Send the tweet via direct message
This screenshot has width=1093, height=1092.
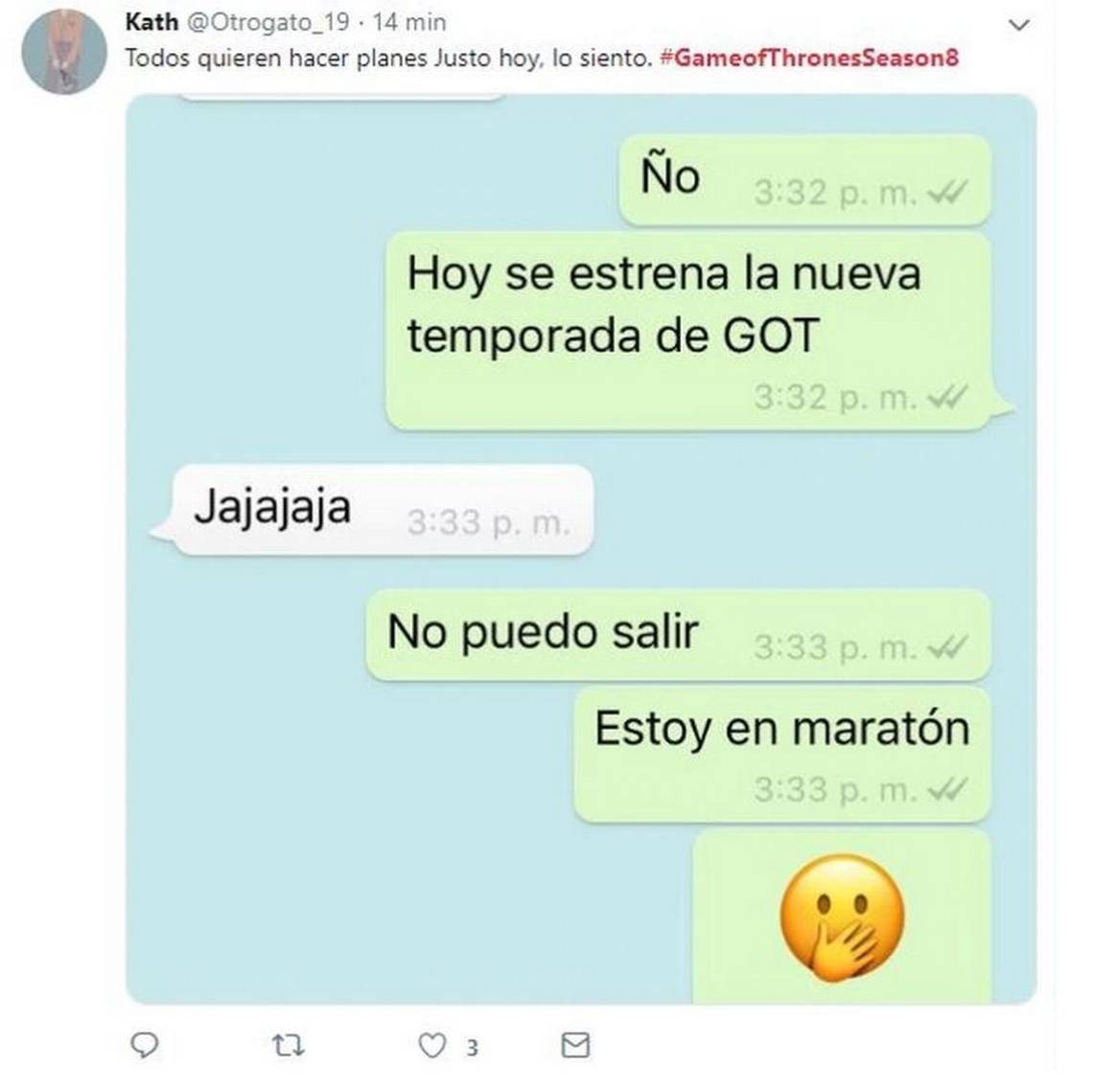(574, 1045)
